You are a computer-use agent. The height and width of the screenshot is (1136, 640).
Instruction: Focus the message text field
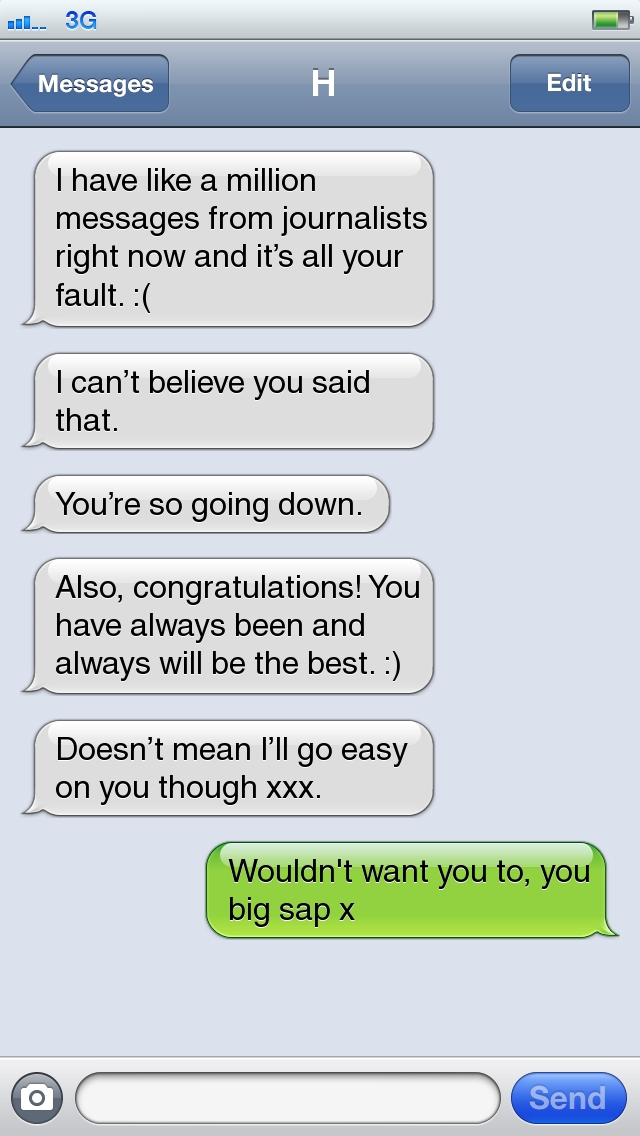[x=287, y=1098]
